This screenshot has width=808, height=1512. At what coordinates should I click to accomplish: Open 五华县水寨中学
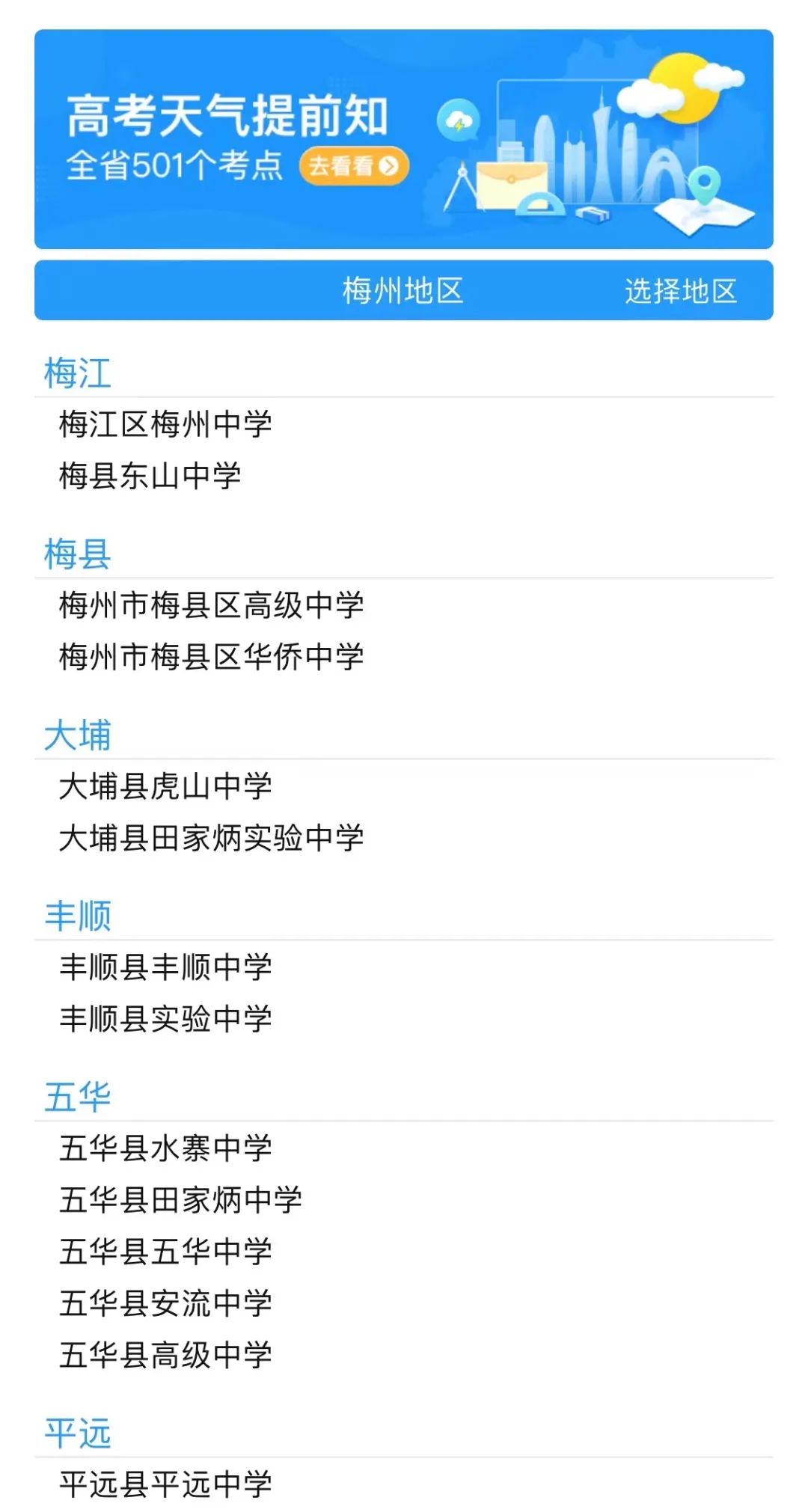tap(165, 1148)
